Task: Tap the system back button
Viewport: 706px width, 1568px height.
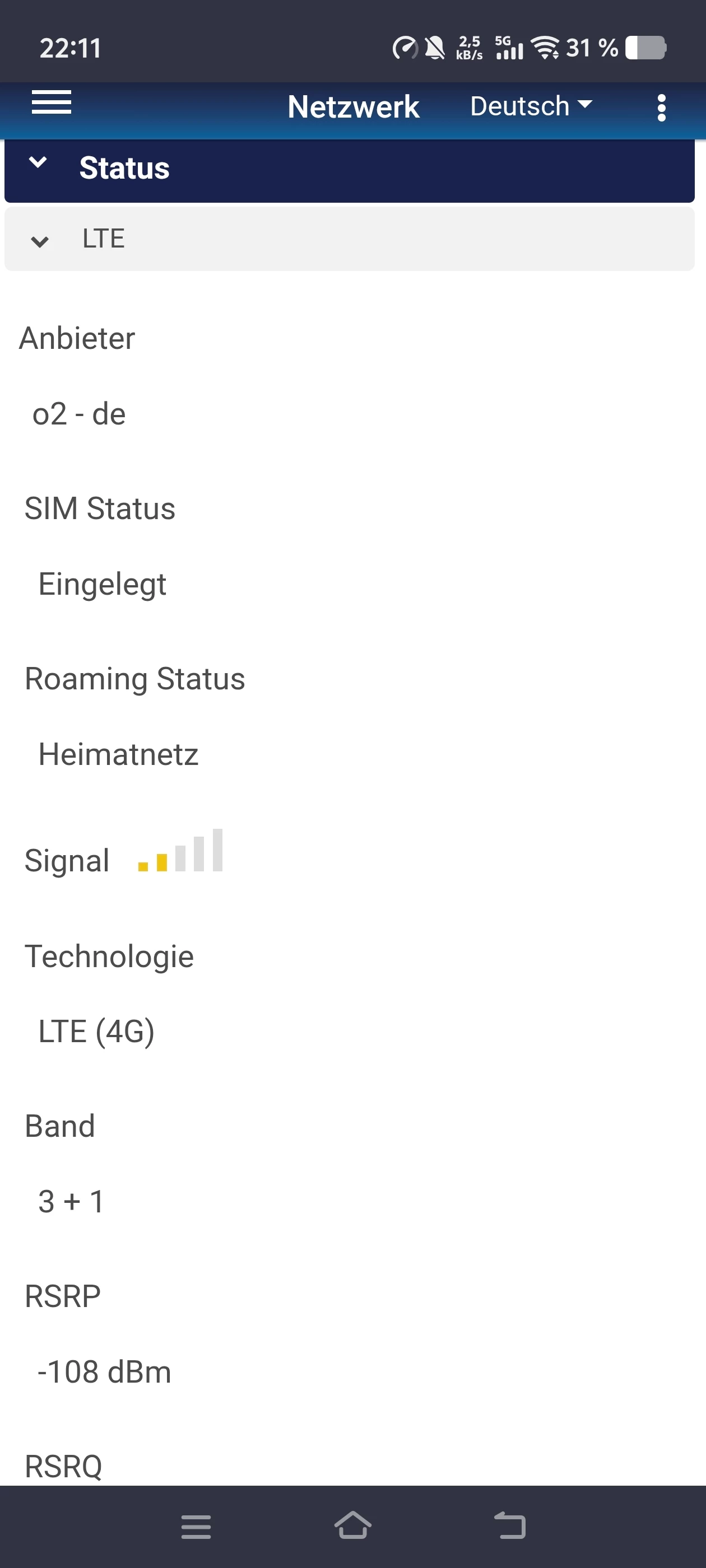Action: tap(509, 1525)
